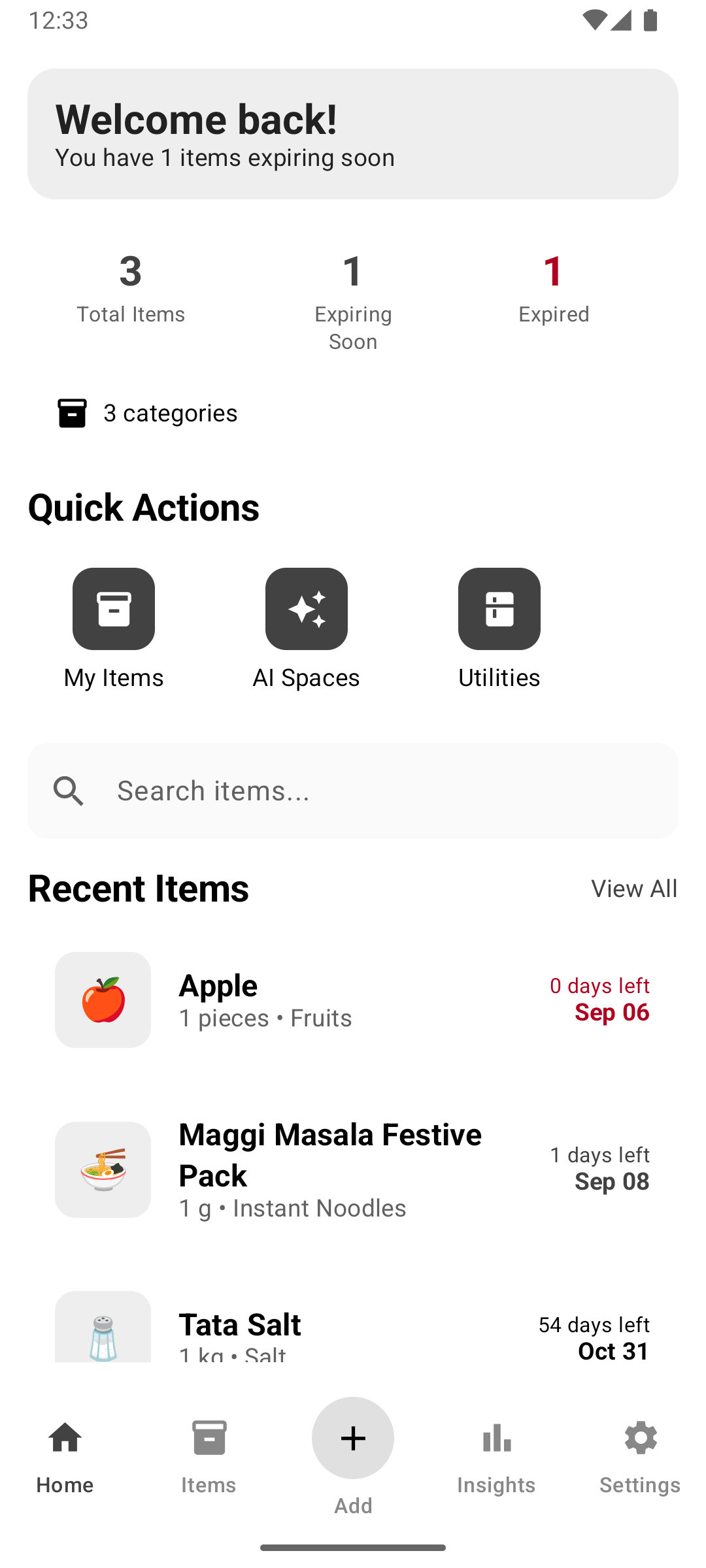Image resolution: width=706 pixels, height=1568 pixels.
Task: Tap the Search items field
Action: [353, 791]
